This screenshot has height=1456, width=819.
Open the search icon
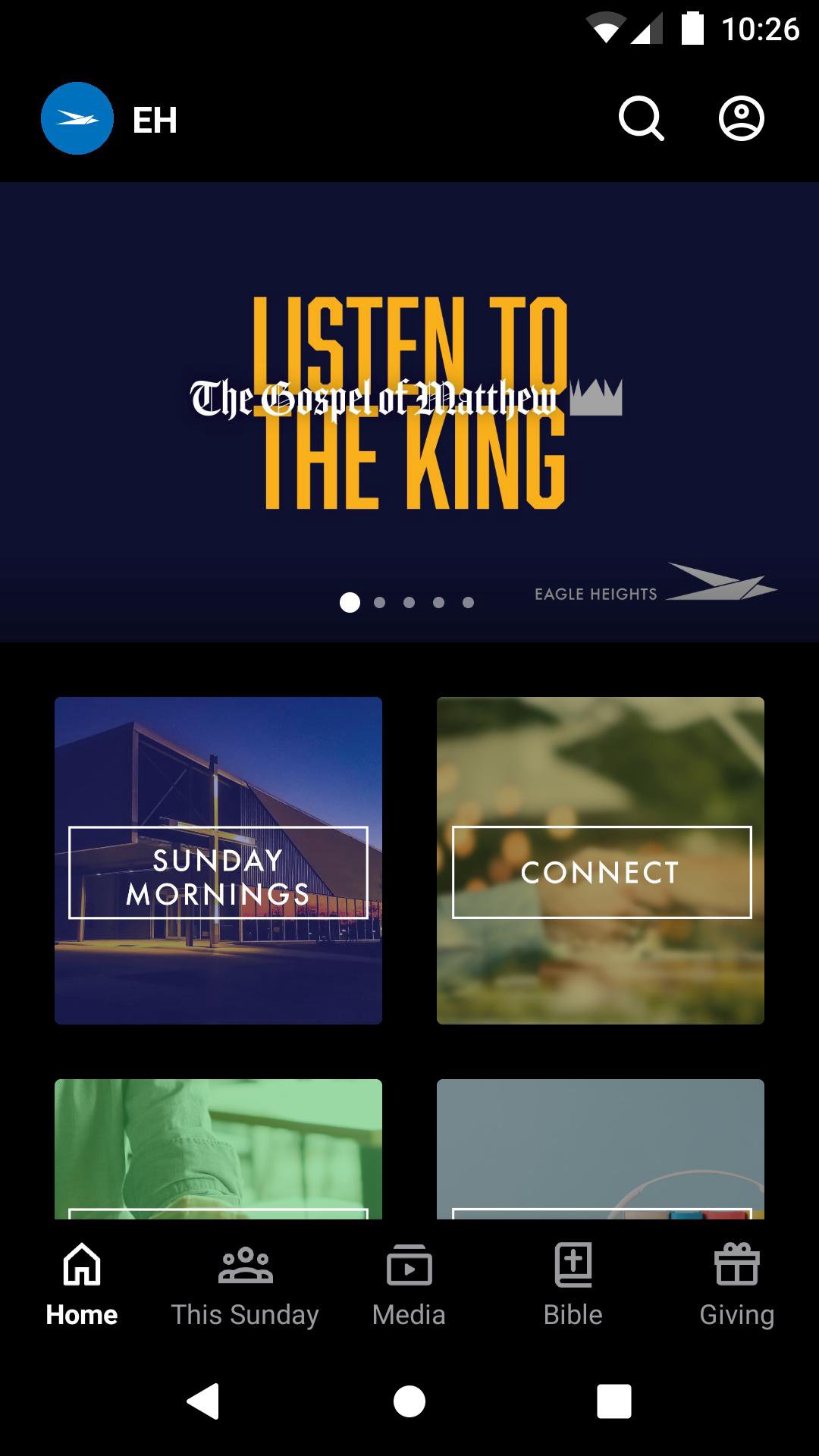click(x=642, y=119)
